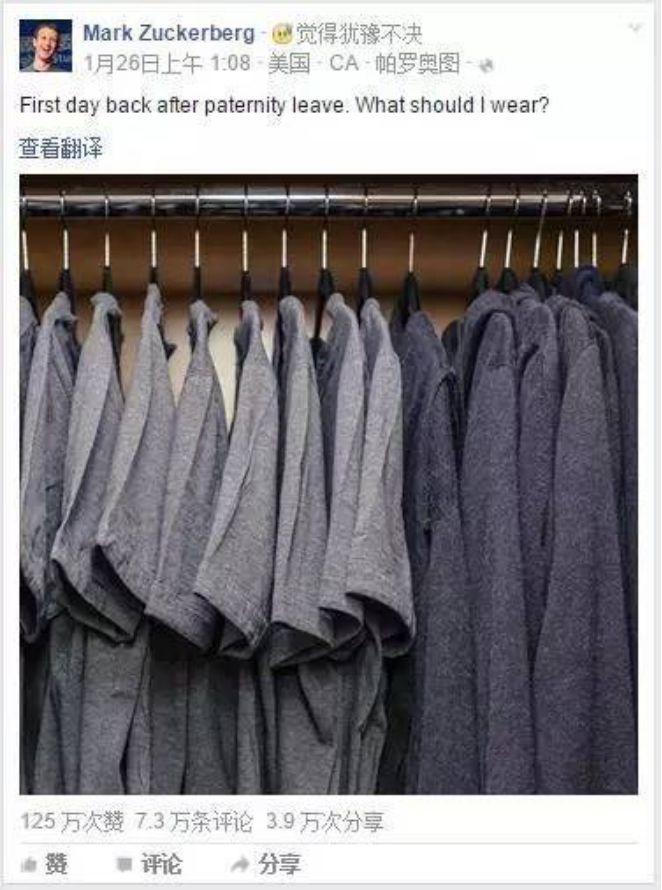
Task: Open the Mark Zuckerberg name link
Action: [x=168, y=32]
